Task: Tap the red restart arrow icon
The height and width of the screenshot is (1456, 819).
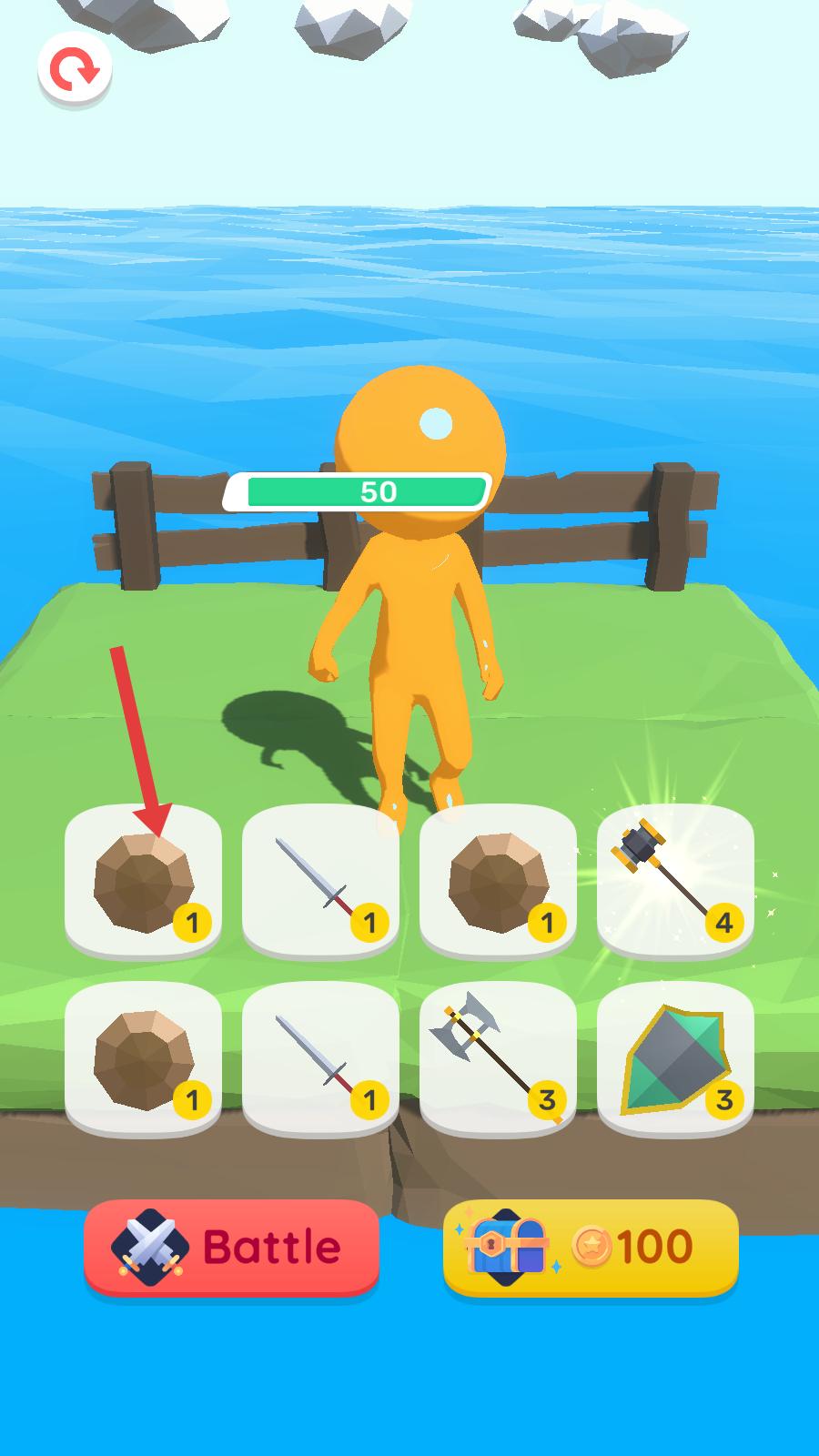Action: (x=75, y=69)
